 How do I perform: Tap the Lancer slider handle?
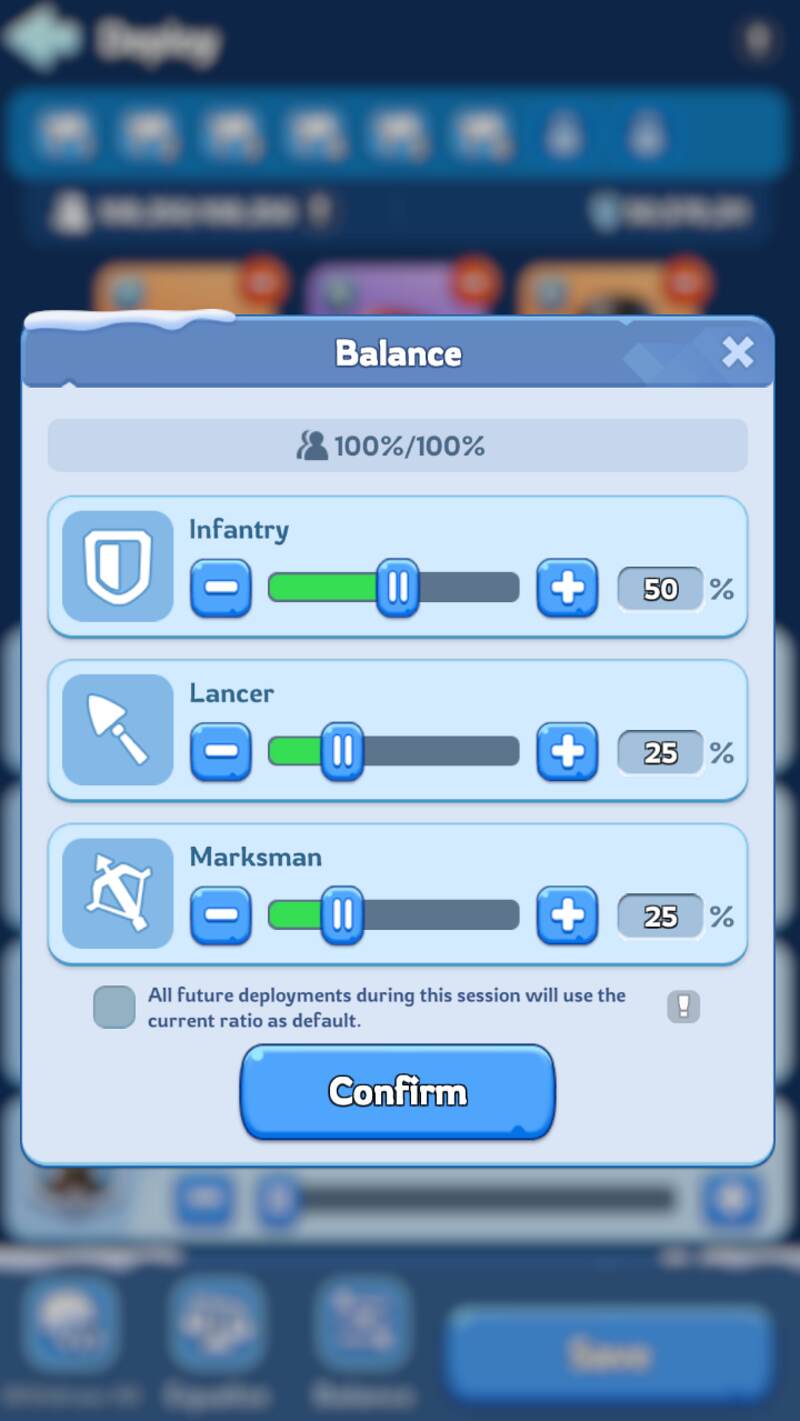point(342,752)
